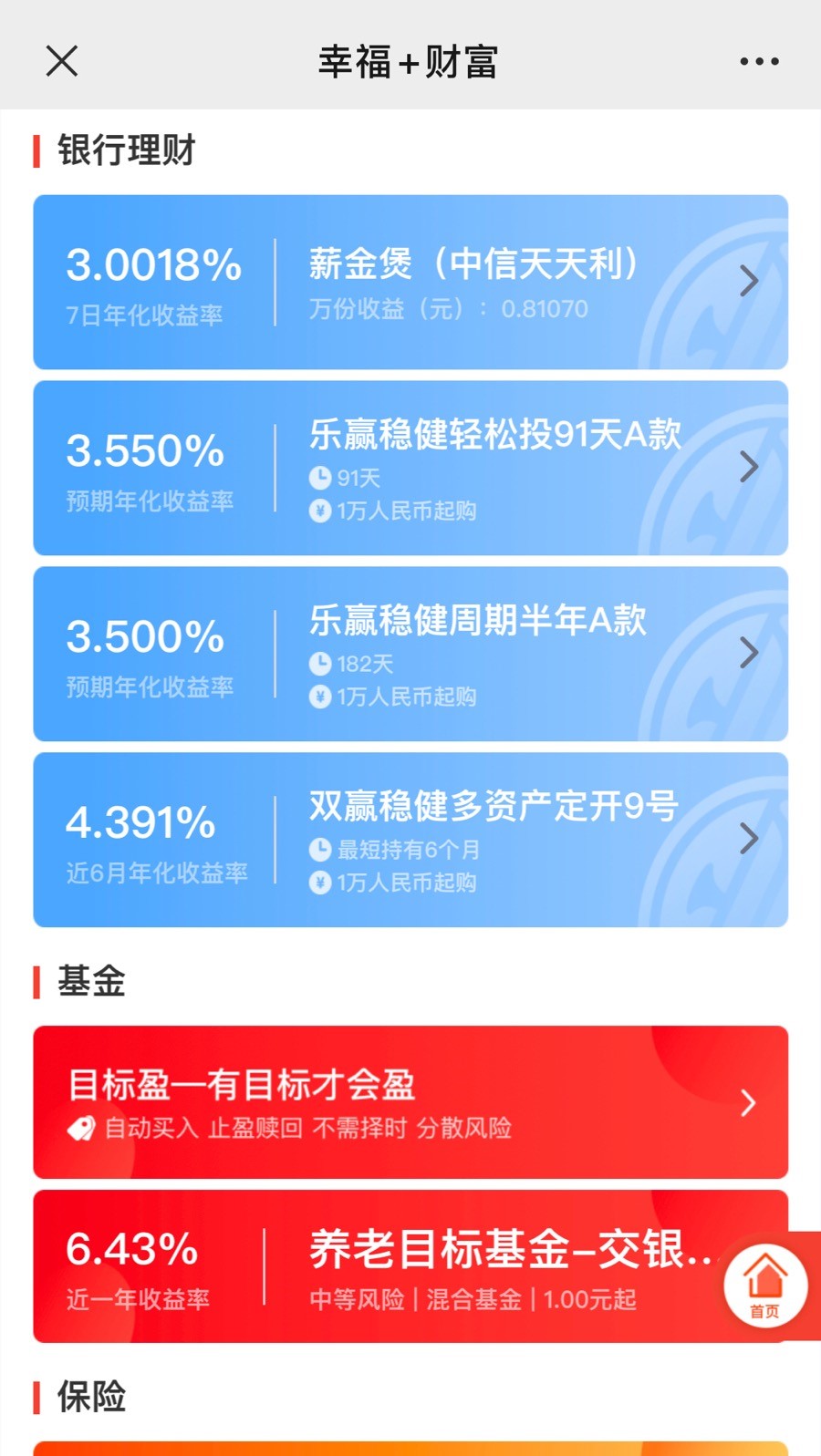The image size is (821, 1456).
Task: Open the three-dot more options menu
Action: click(x=758, y=62)
